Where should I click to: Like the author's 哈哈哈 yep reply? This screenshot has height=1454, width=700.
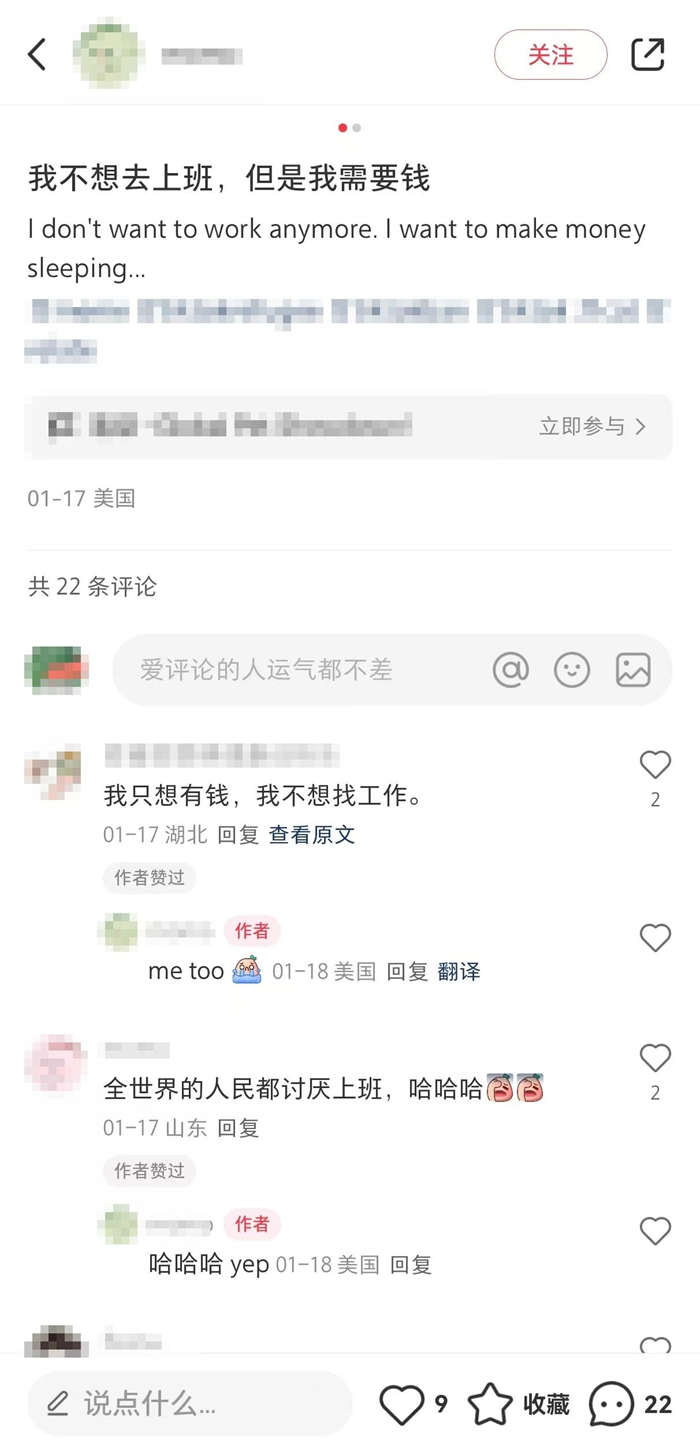tap(655, 1231)
